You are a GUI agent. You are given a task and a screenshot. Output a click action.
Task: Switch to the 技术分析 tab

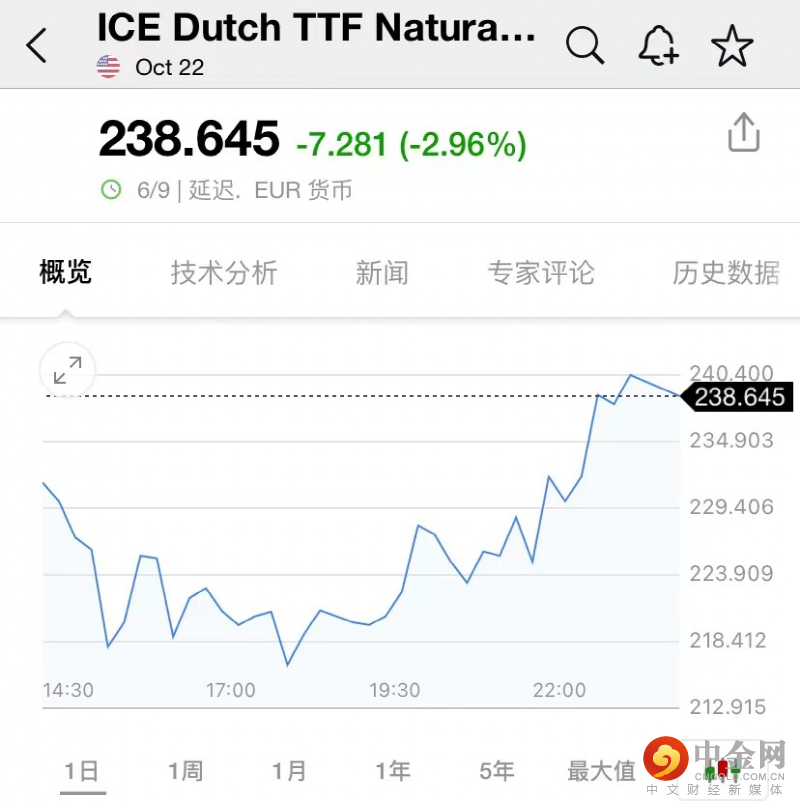tap(224, 273)
